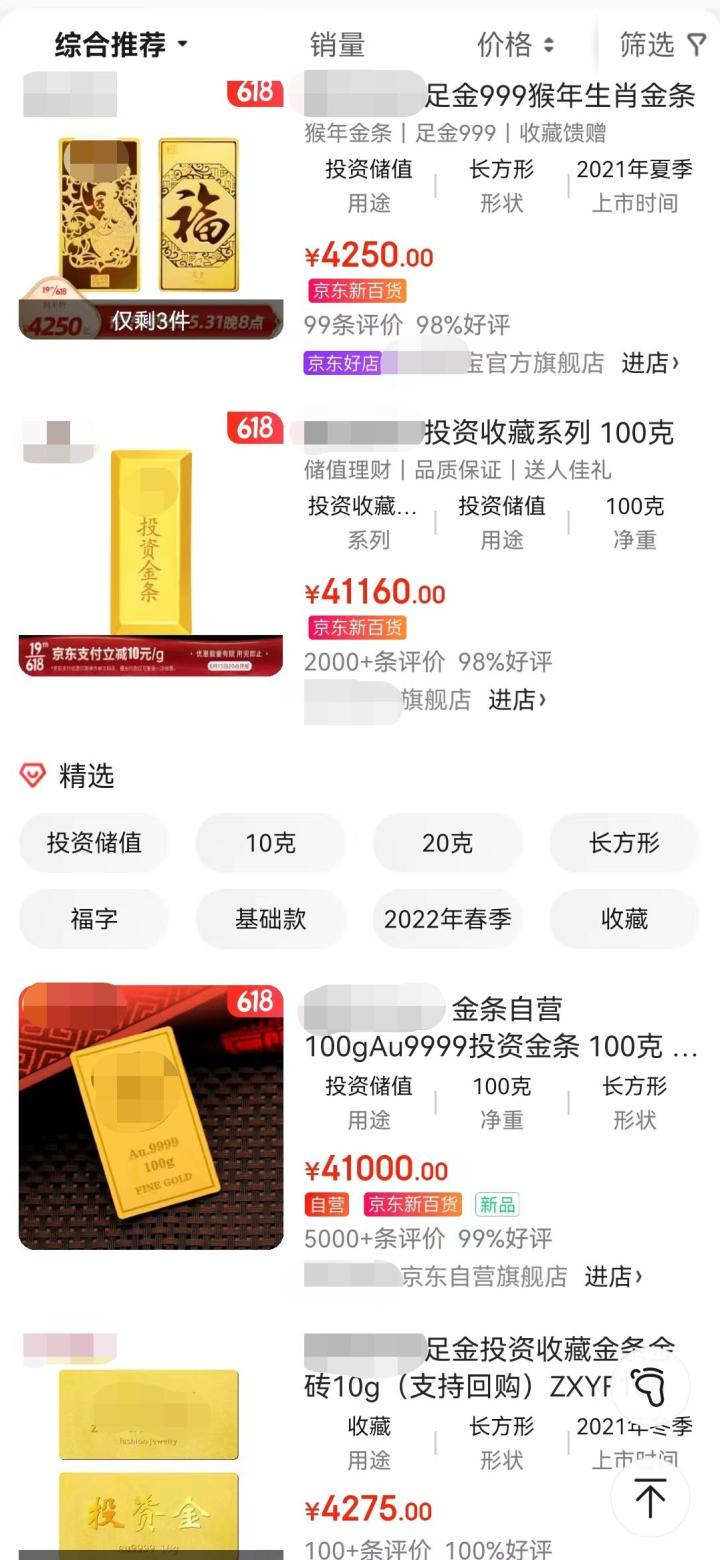Viewport: 720px width, 1560px height.
Task: Sort results by 价格
Action: coord(515,44)
